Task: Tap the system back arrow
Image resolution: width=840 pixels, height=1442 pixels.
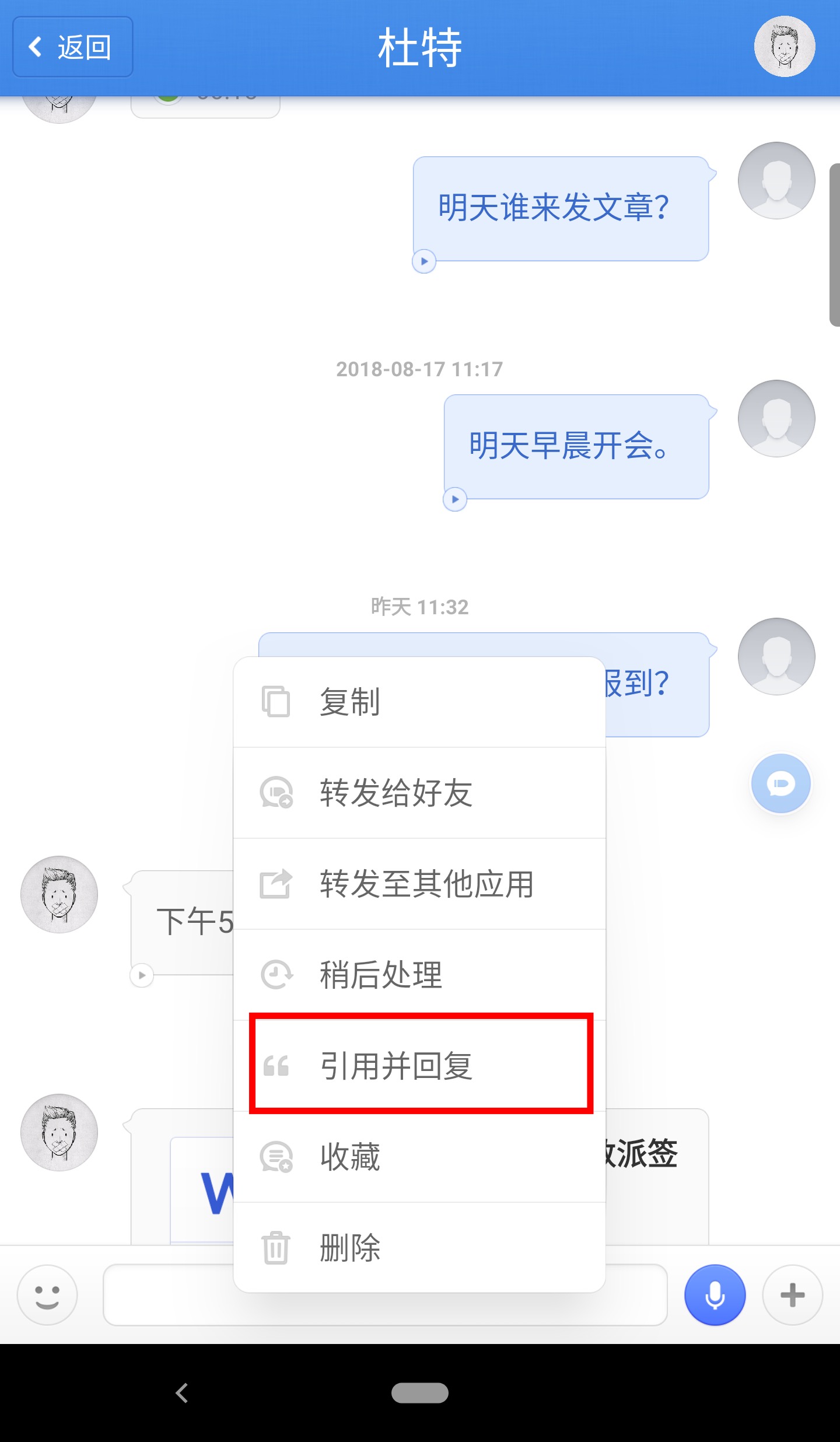Action: point(182,1393)
